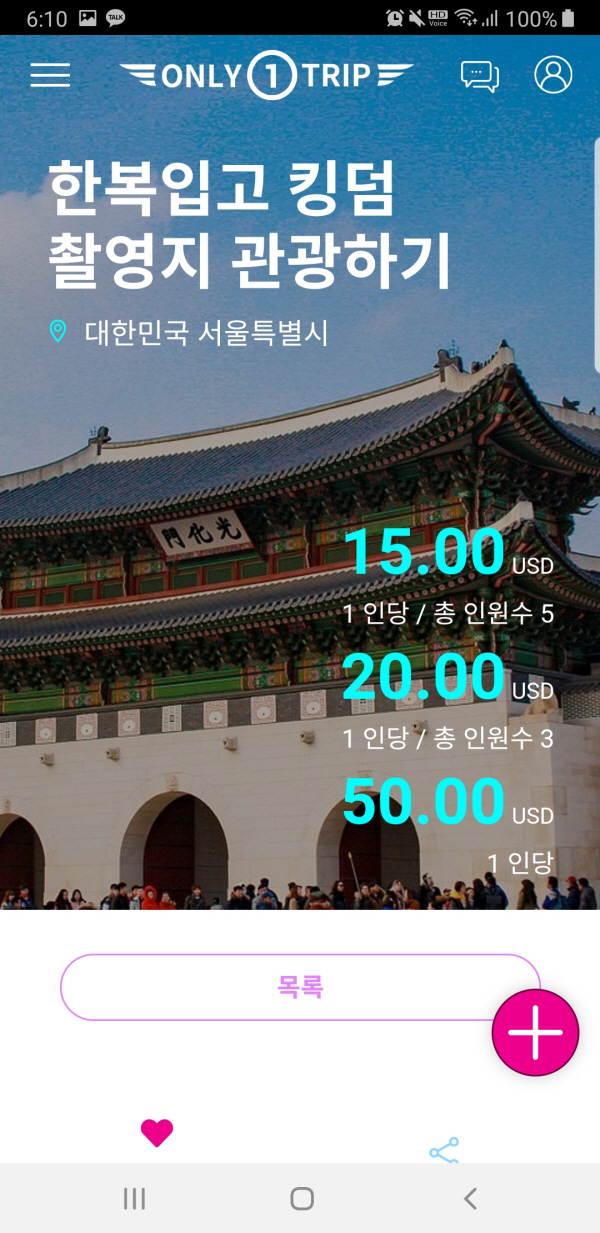Open the hamburger drawer menu
The height and width of the screenshot is (1233, 600).
click(50, 75)
